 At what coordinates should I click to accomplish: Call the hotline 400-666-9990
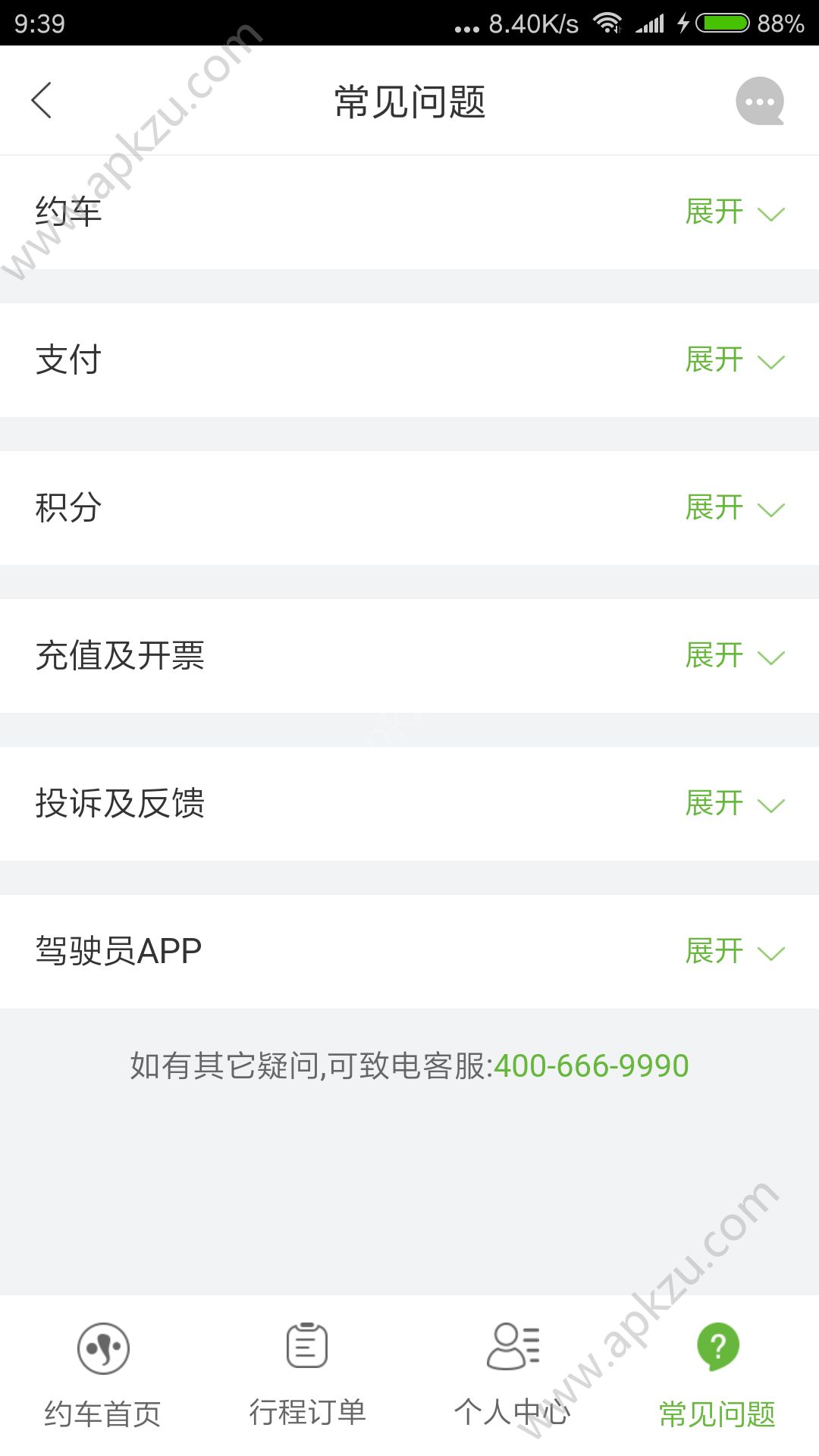coord(590,1065)
